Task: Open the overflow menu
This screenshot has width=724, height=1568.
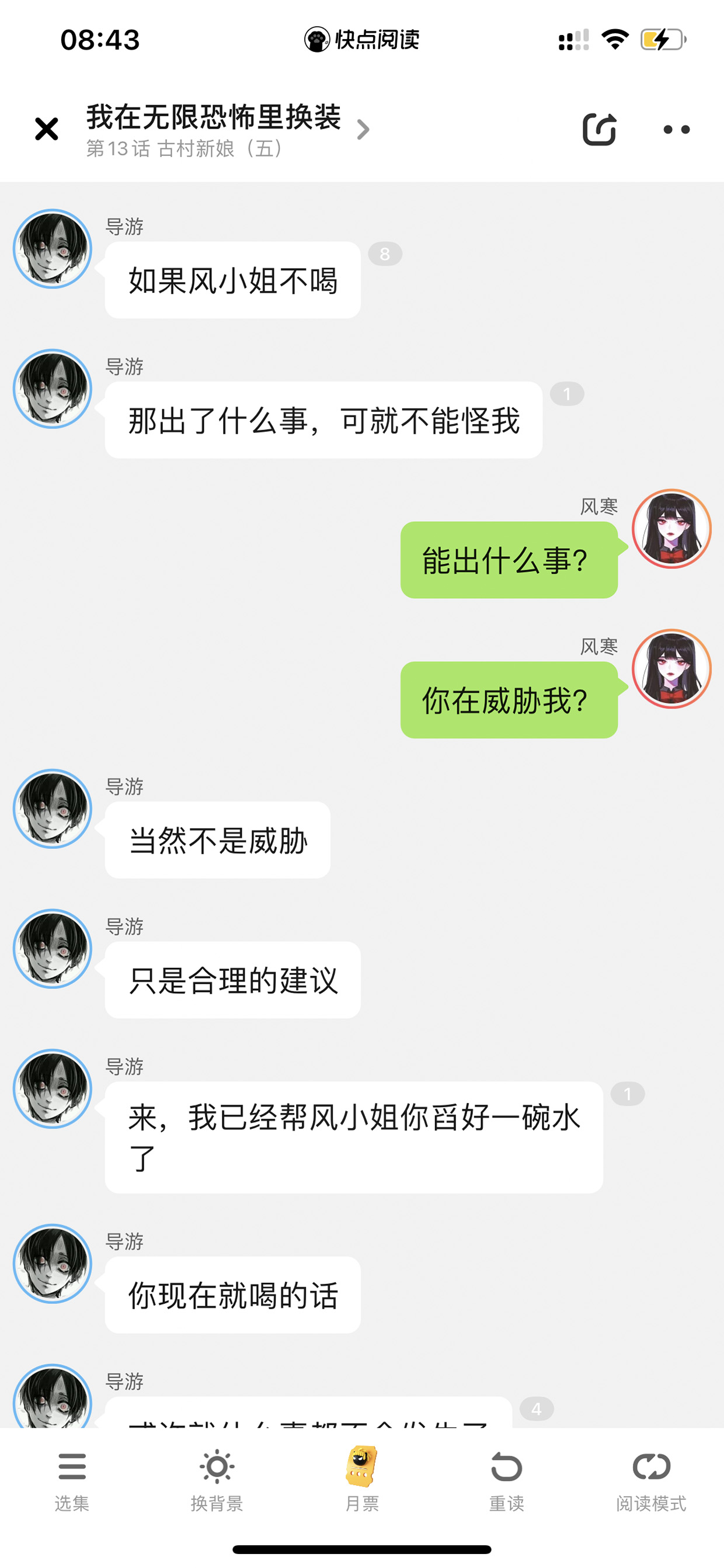Action: pos(677,130)
